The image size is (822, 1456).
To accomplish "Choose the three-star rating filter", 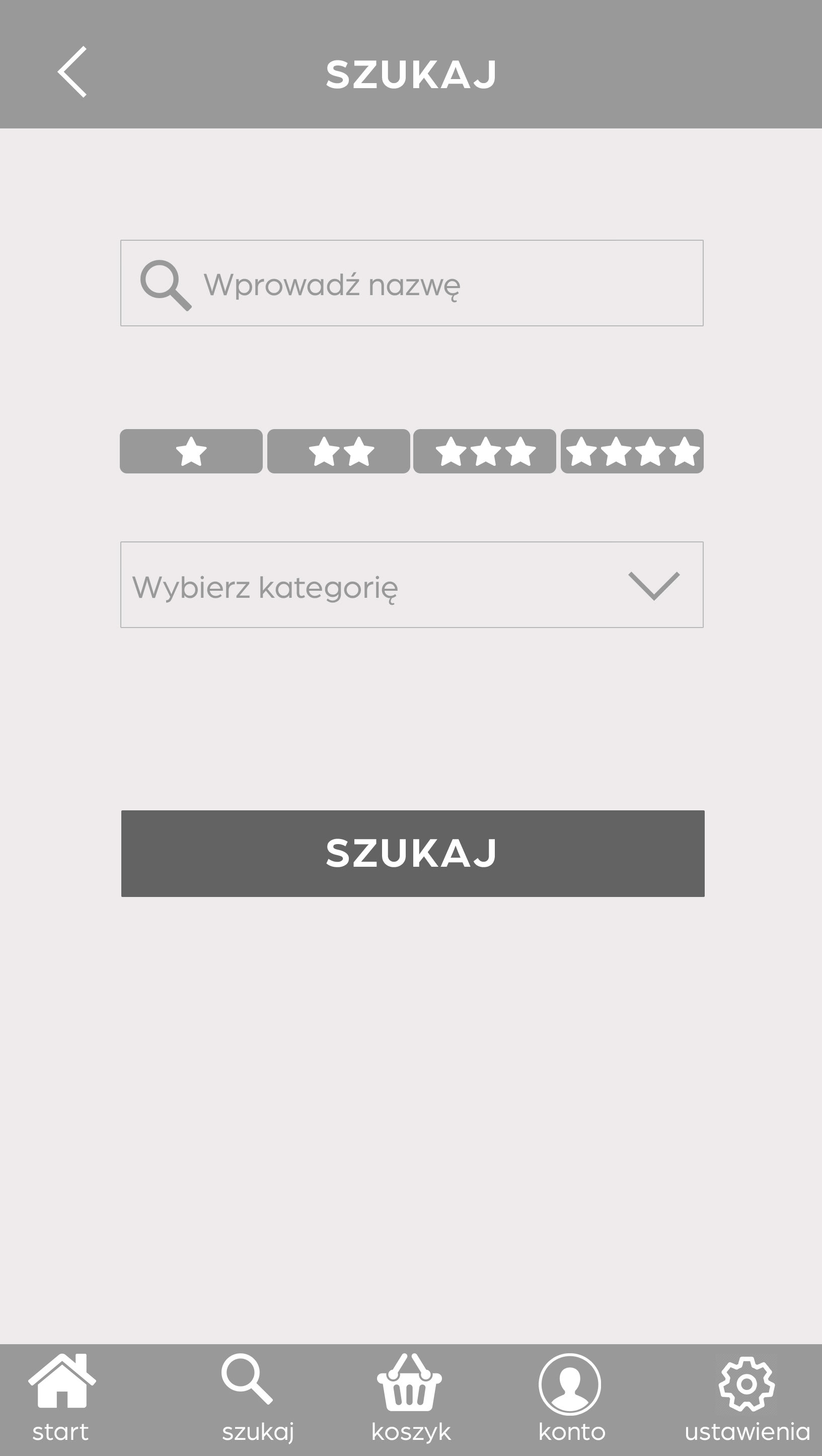I will click(x=485, y=451).
